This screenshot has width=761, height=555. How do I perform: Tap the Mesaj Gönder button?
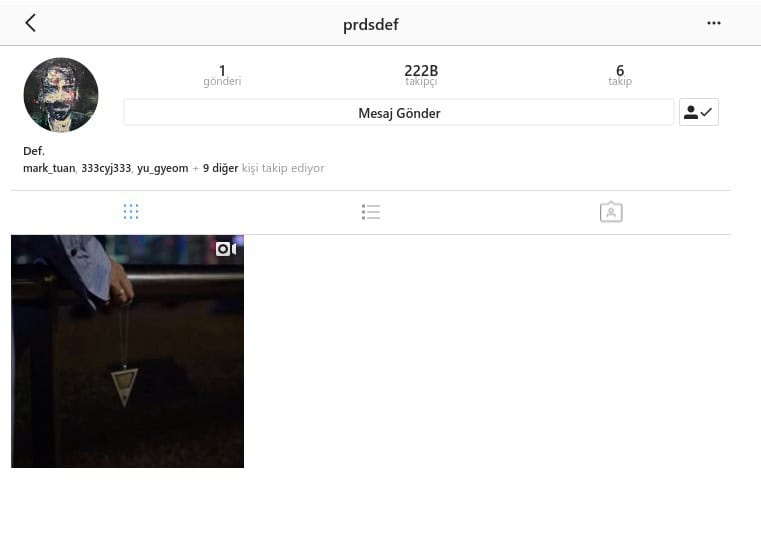click(398, 113)
